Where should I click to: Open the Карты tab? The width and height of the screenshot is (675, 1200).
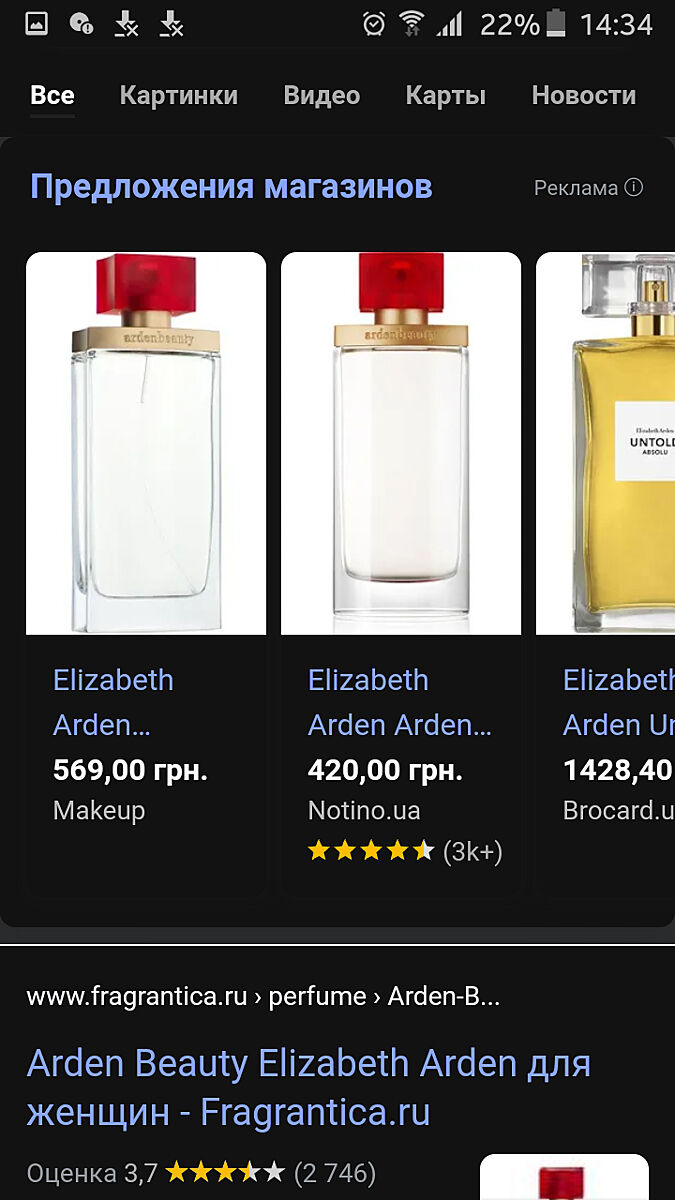[445, 96]
